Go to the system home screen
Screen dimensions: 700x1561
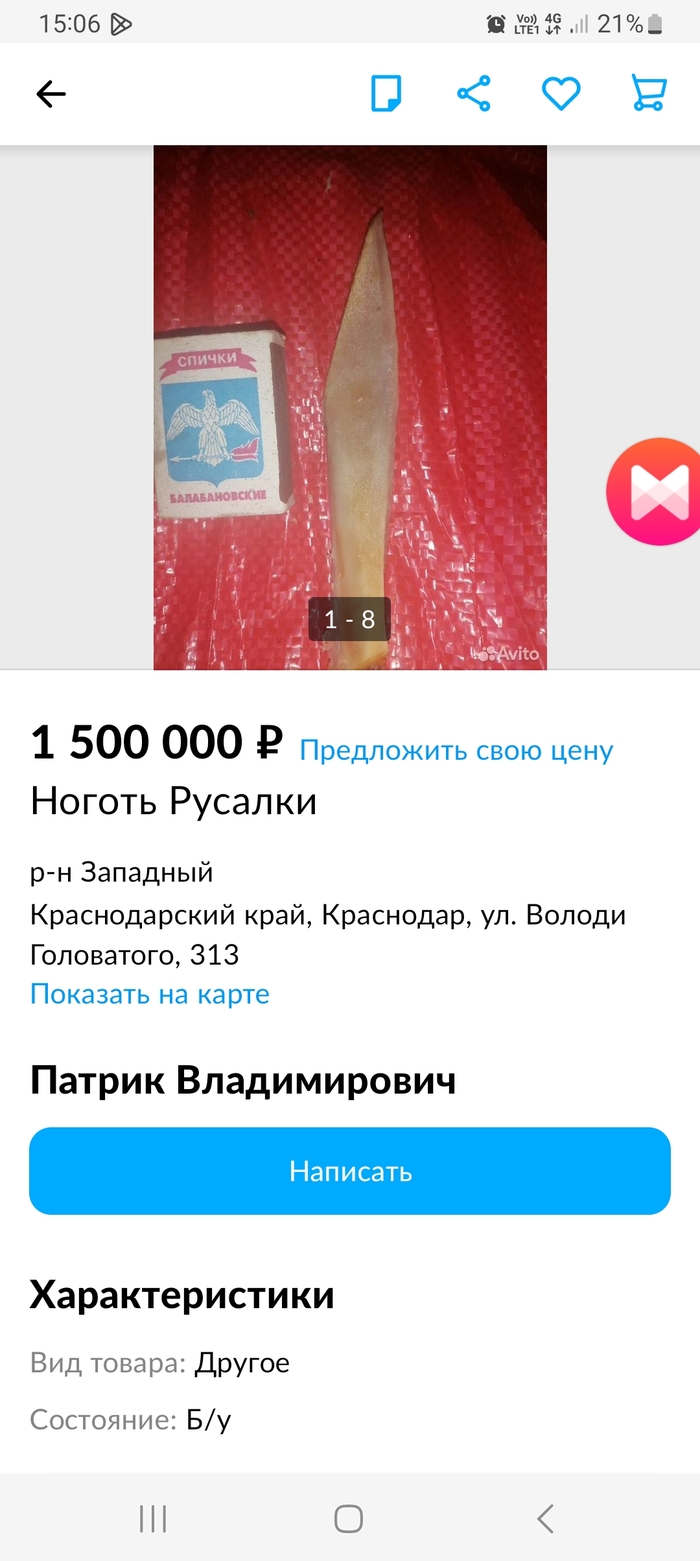click(348, 1519)
